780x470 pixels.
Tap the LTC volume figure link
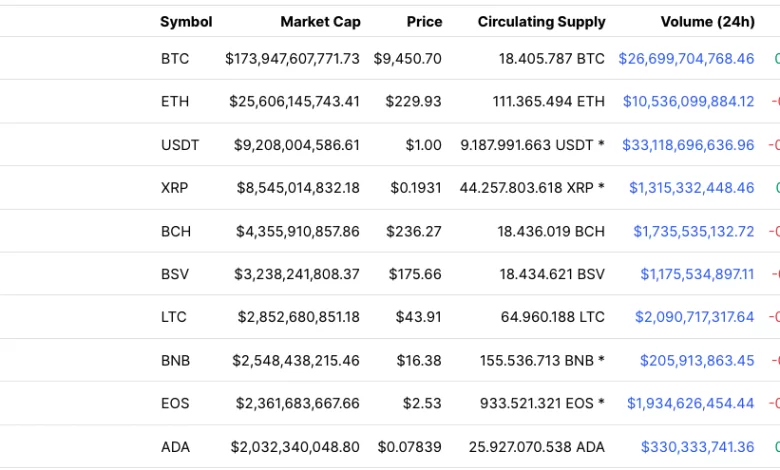694,317
